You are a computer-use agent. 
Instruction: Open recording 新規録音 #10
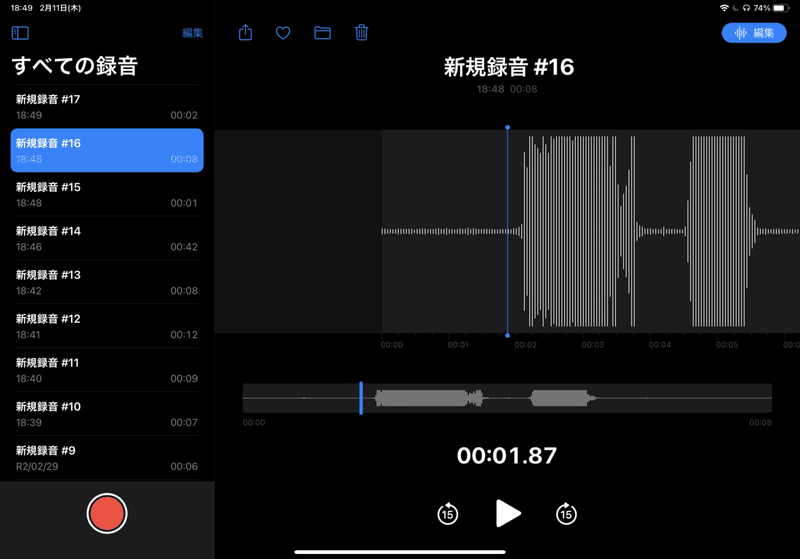[107, 414]
